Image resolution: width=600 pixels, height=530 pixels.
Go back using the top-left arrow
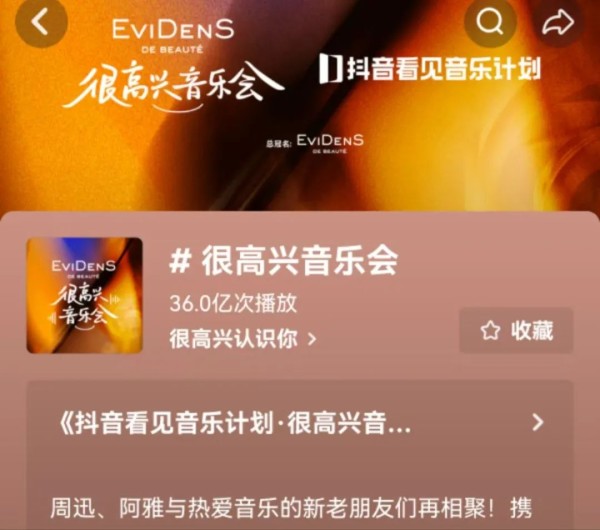point(41,23)
